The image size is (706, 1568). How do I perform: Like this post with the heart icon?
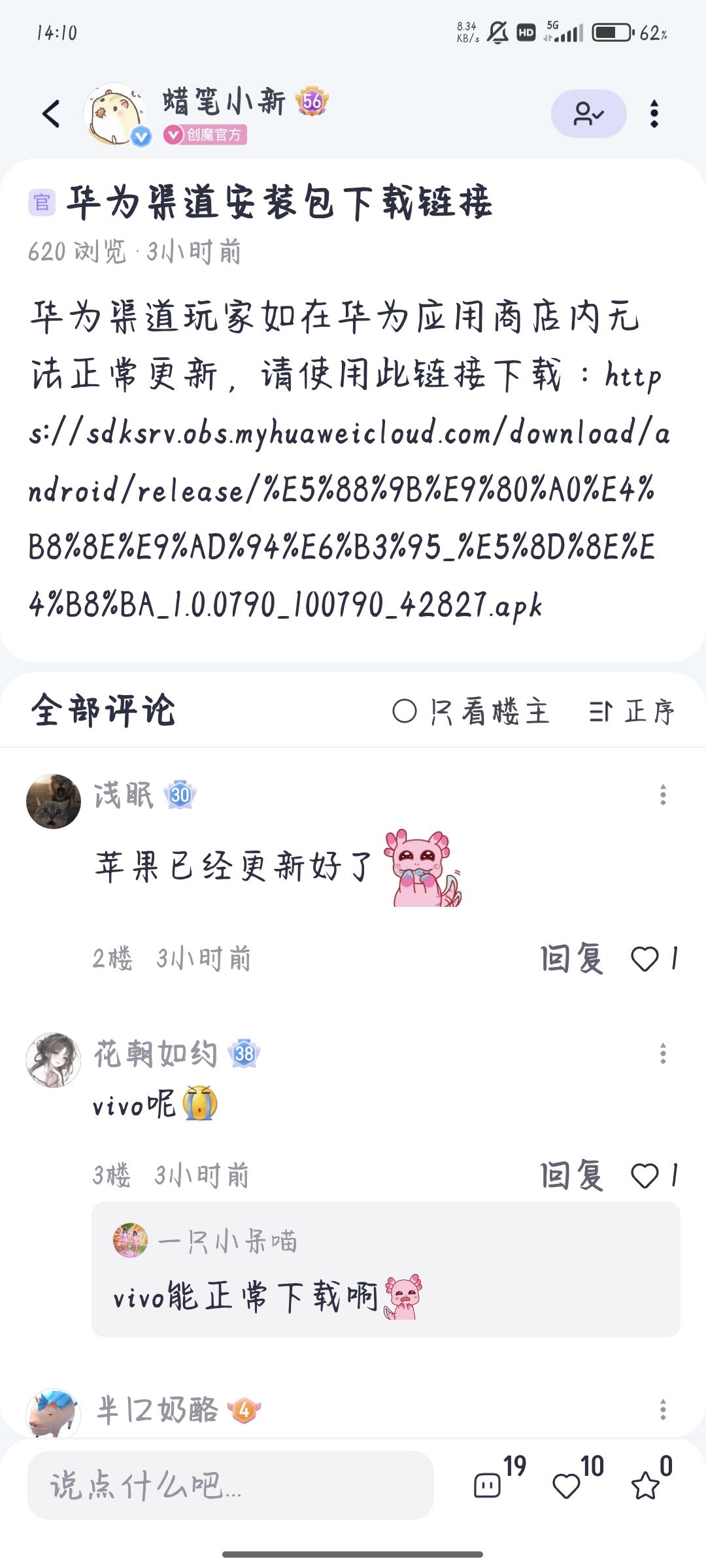[x=567, y=1486]
